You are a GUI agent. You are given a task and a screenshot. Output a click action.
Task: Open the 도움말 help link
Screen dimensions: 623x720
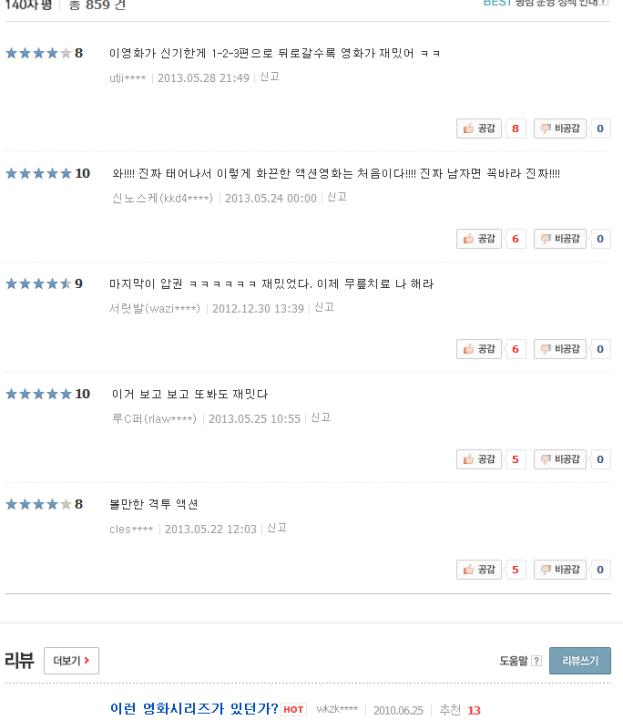520,661
